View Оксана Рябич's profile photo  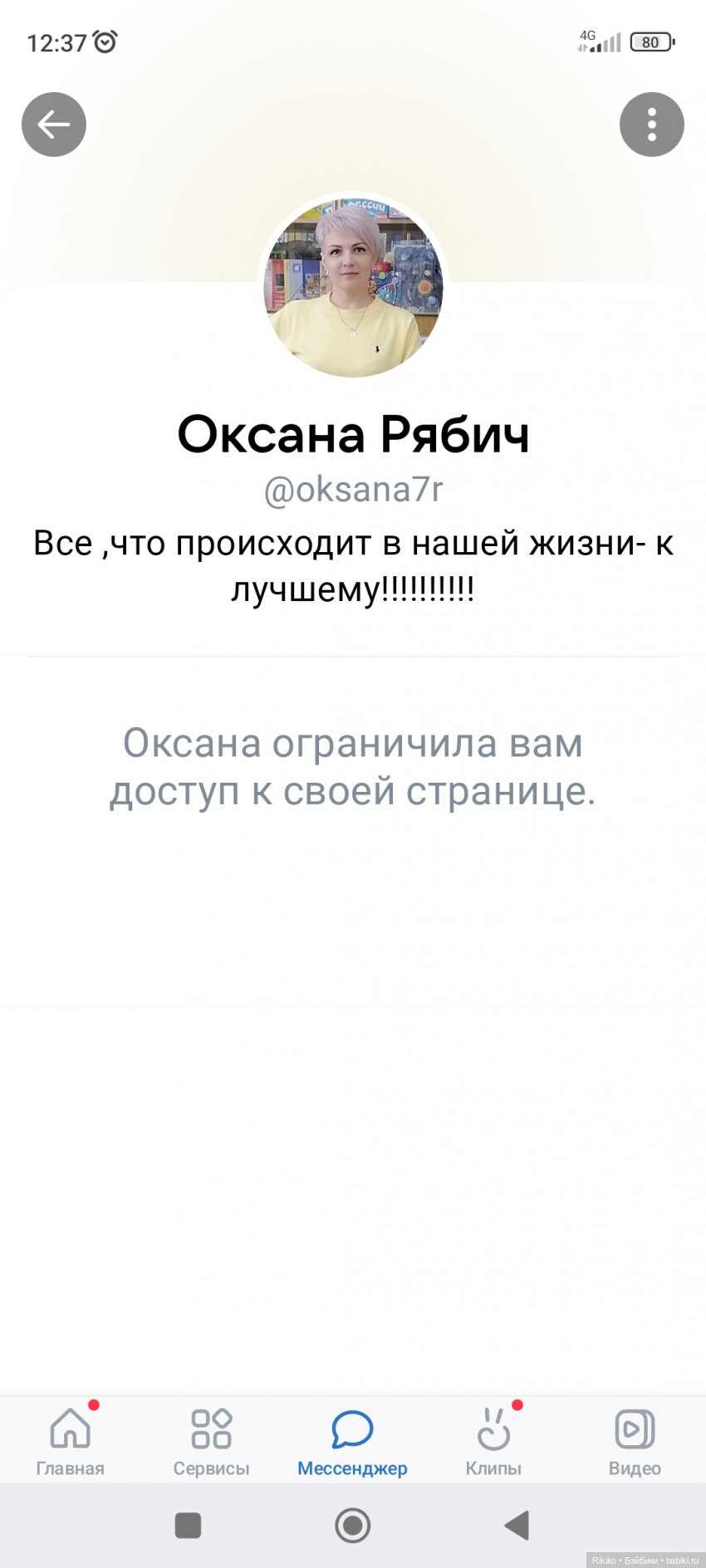point(353,286)
